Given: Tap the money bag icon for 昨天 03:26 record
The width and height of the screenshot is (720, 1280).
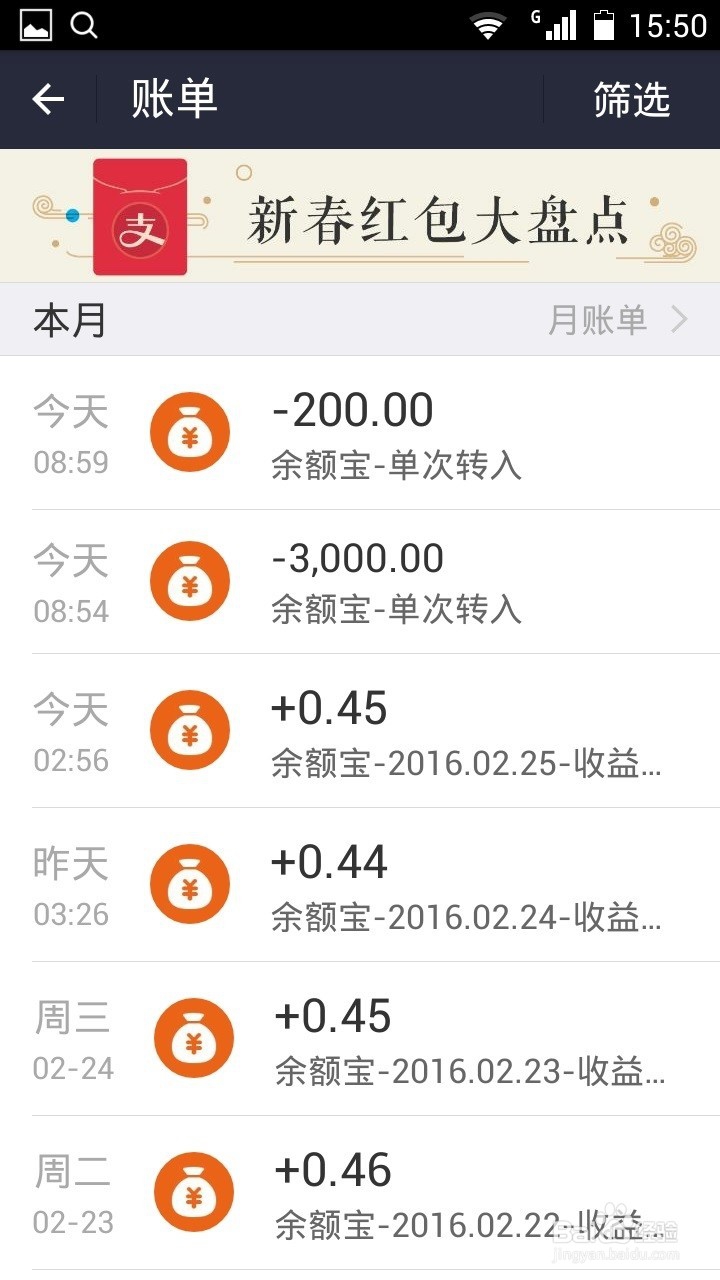Looking at the screenshot, I should click(190, 884).
